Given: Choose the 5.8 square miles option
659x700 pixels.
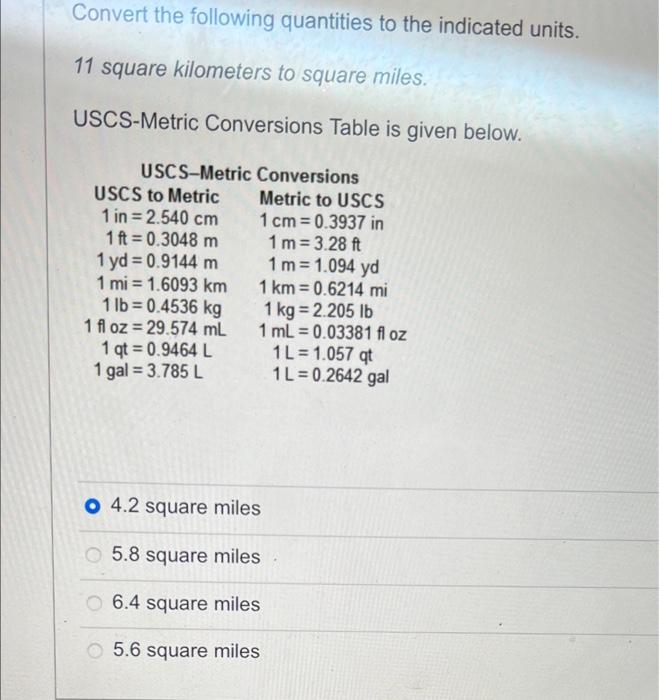Looking at the screenshot, I should coord(92,556).
